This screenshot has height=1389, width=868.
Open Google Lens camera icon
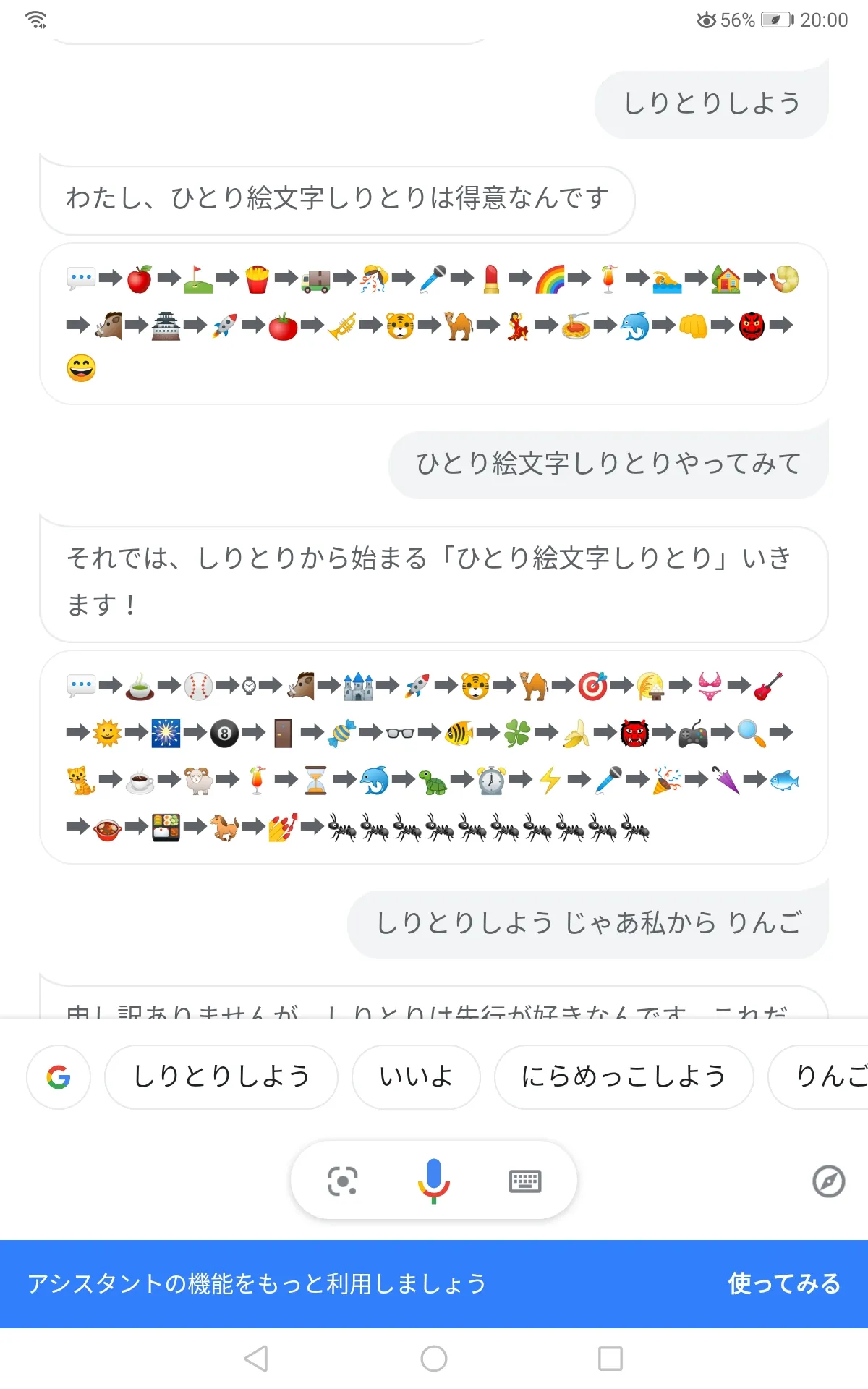point(342,1181)
